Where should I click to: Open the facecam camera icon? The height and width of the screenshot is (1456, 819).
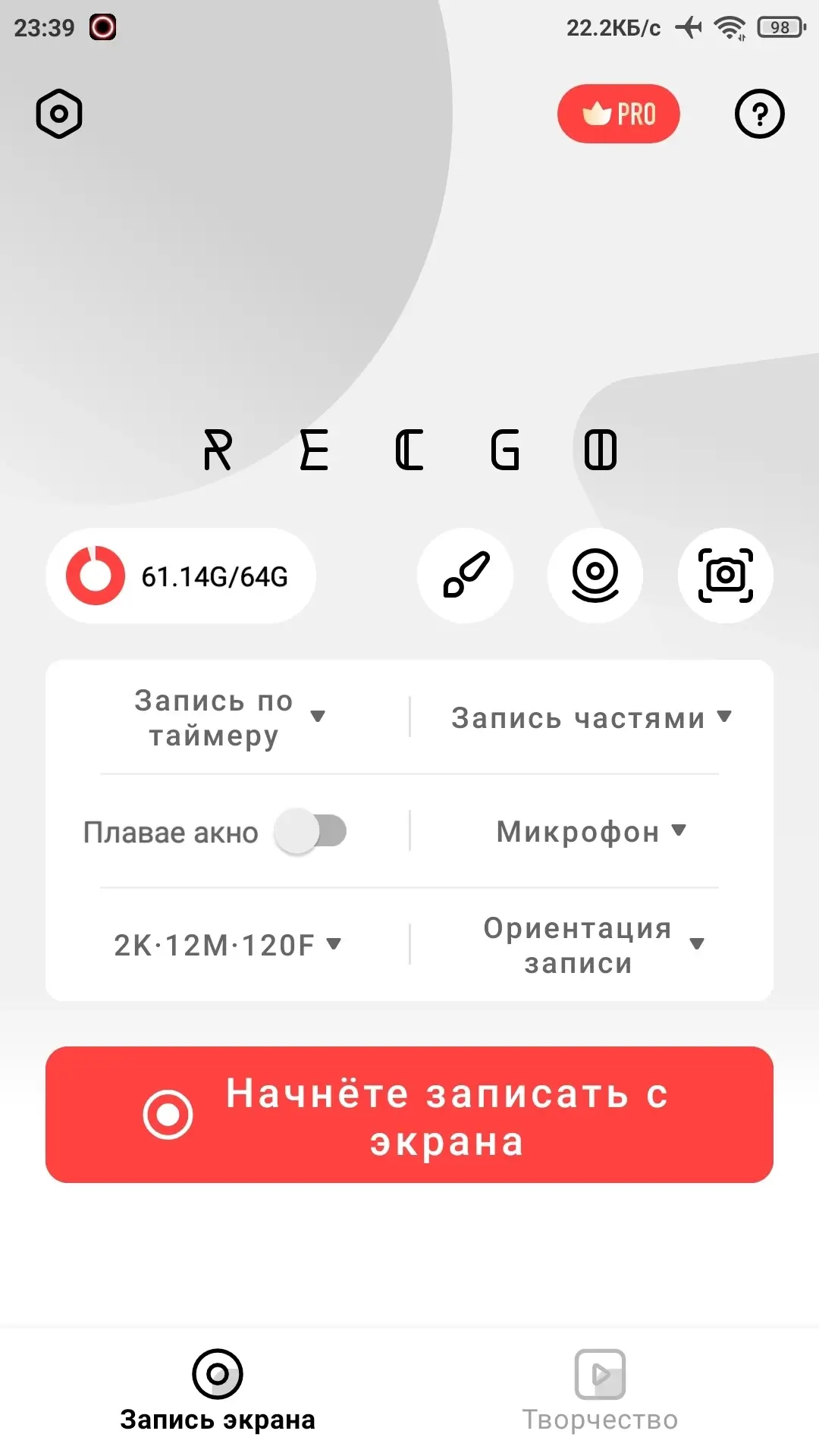tap(595, 576)
